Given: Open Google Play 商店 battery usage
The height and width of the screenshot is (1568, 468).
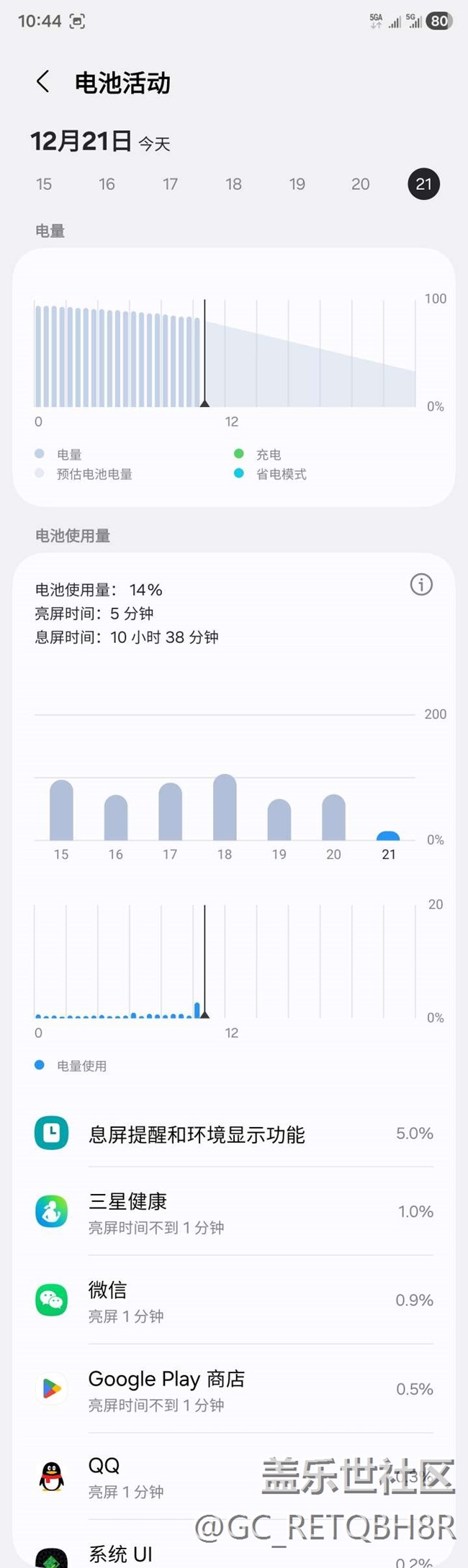Looking at the screenshot, I should pyautogui.click(x=234, y=1390).
